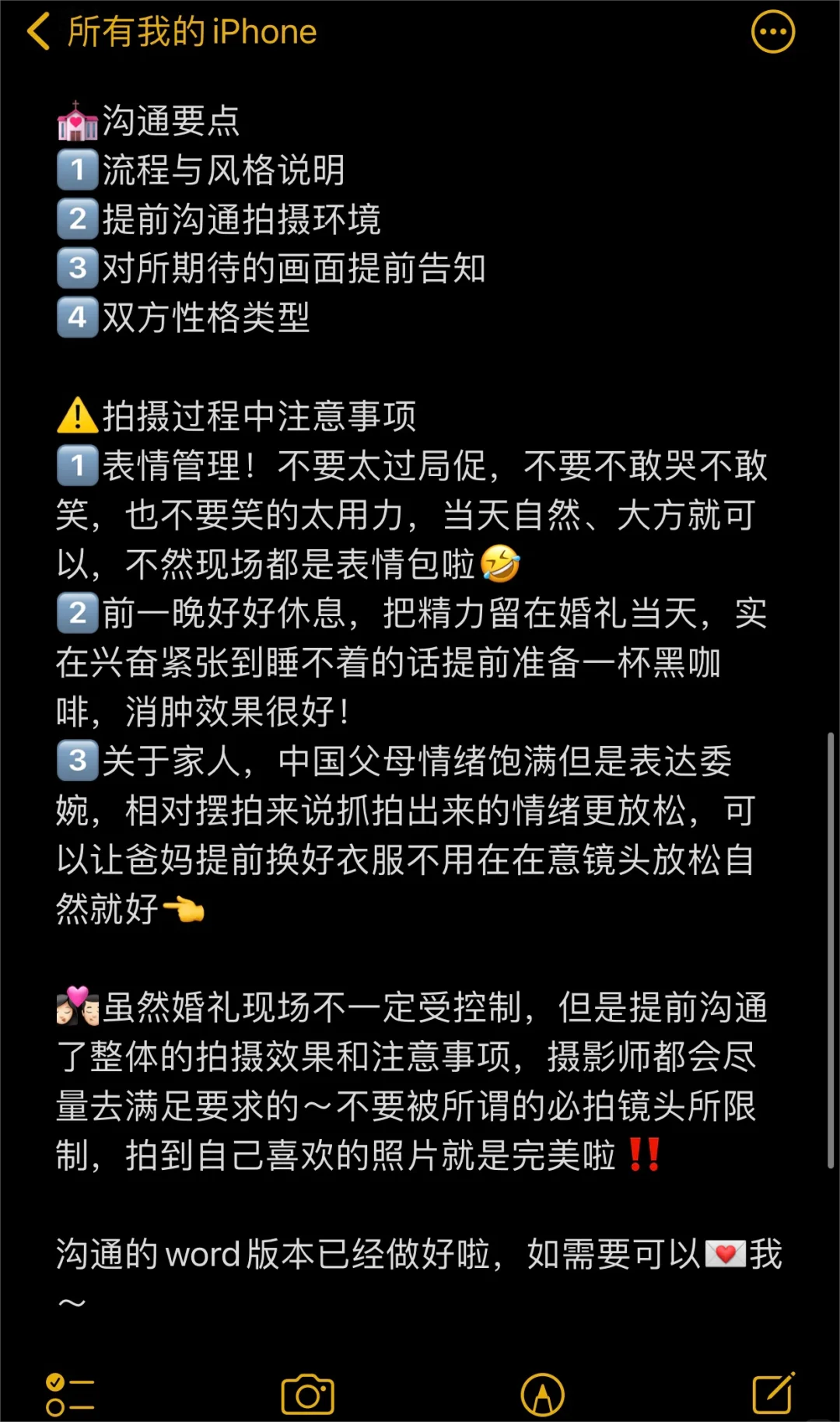Open the camera attachment option
Screen dimensions: 840x1422
pyautogui.click(x=307, y=1394)
